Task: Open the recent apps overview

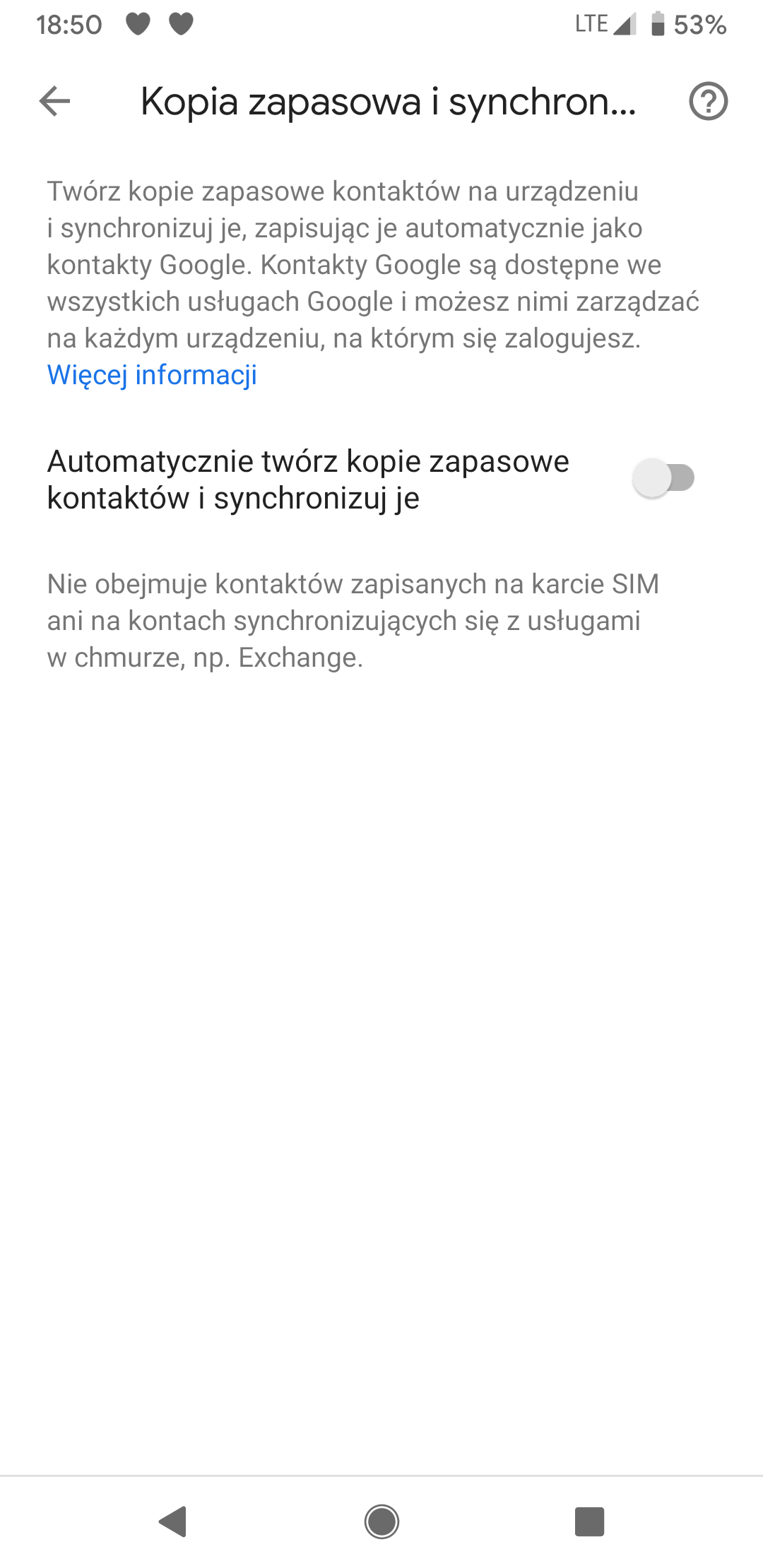Action: tap(589, 1521)
